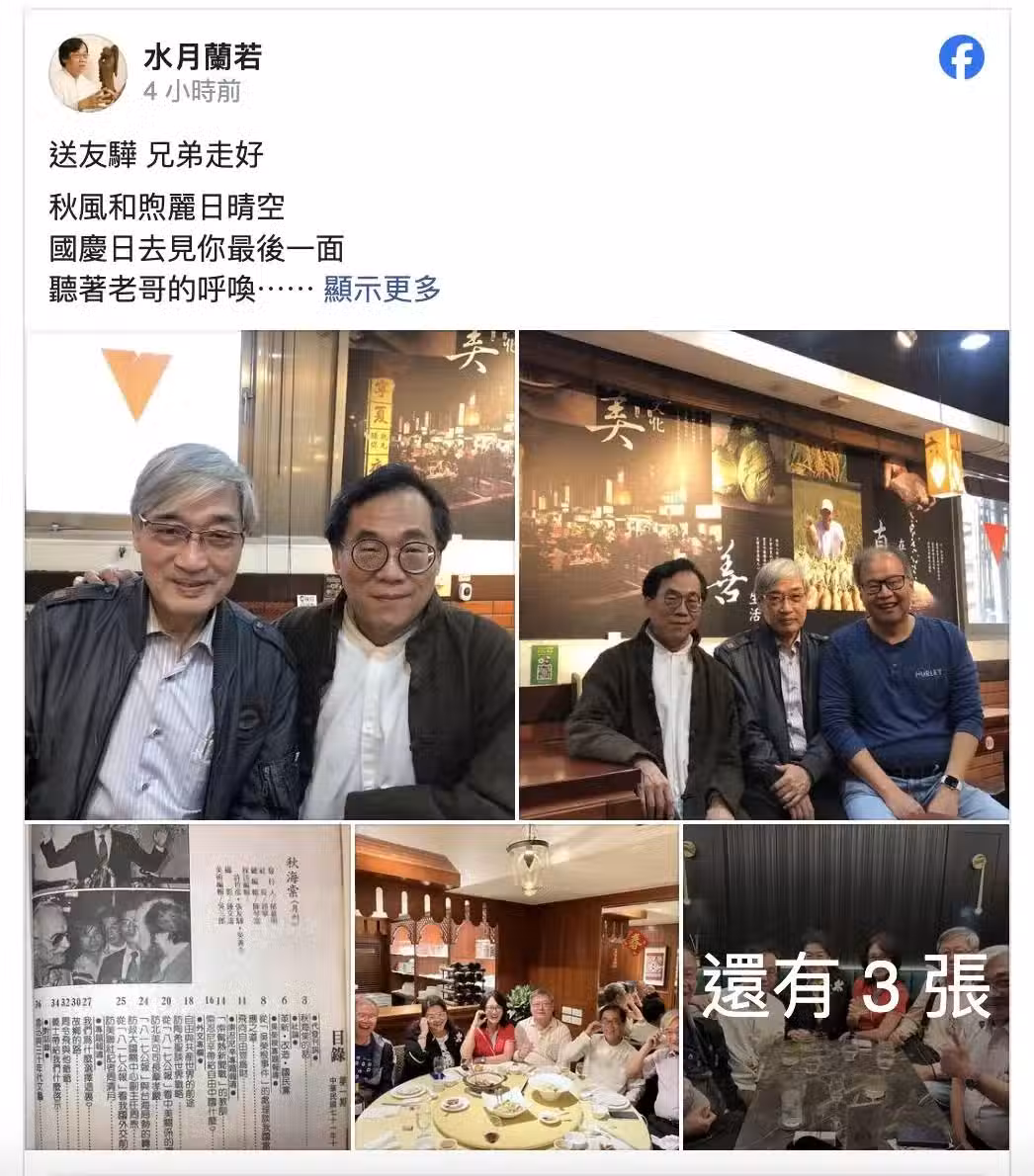Visit the 水月蘭若 profile name link
Screen dimensions: 1034x1176
[202, 59]
